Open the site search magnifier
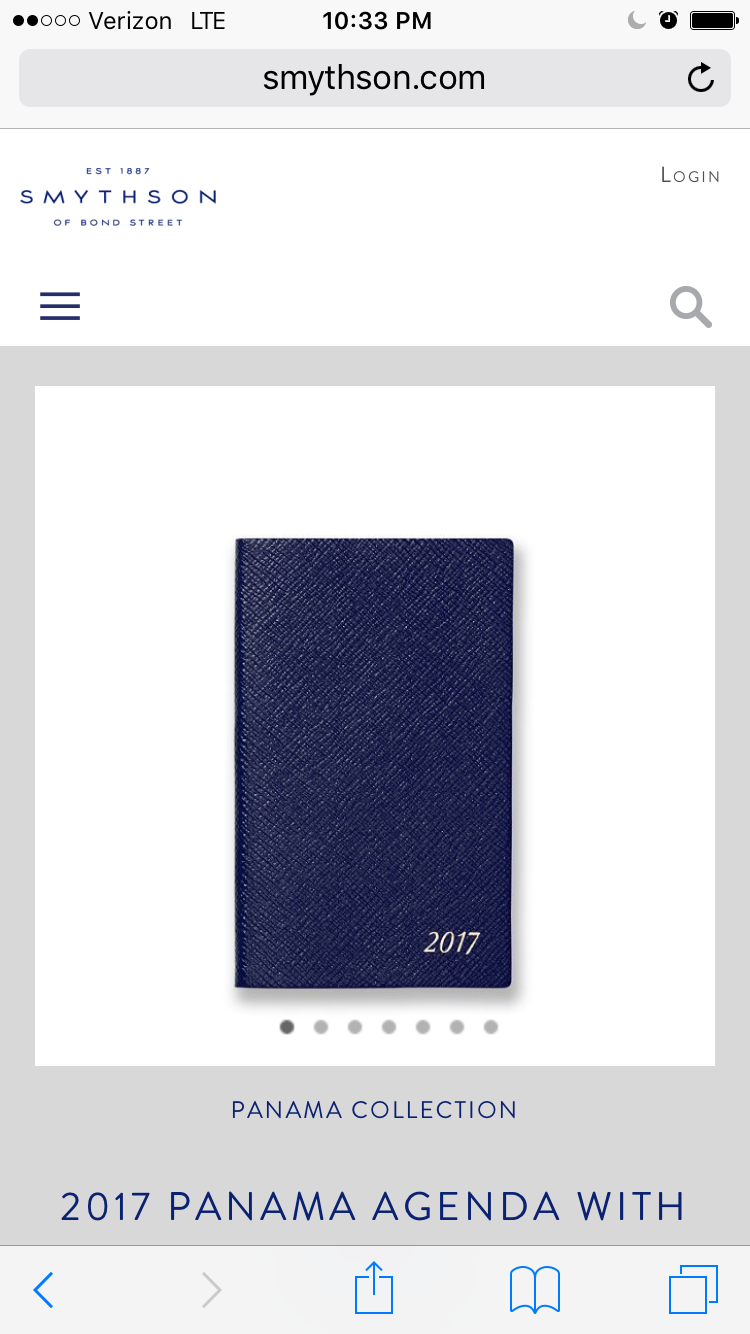 (x=690, y=308)
